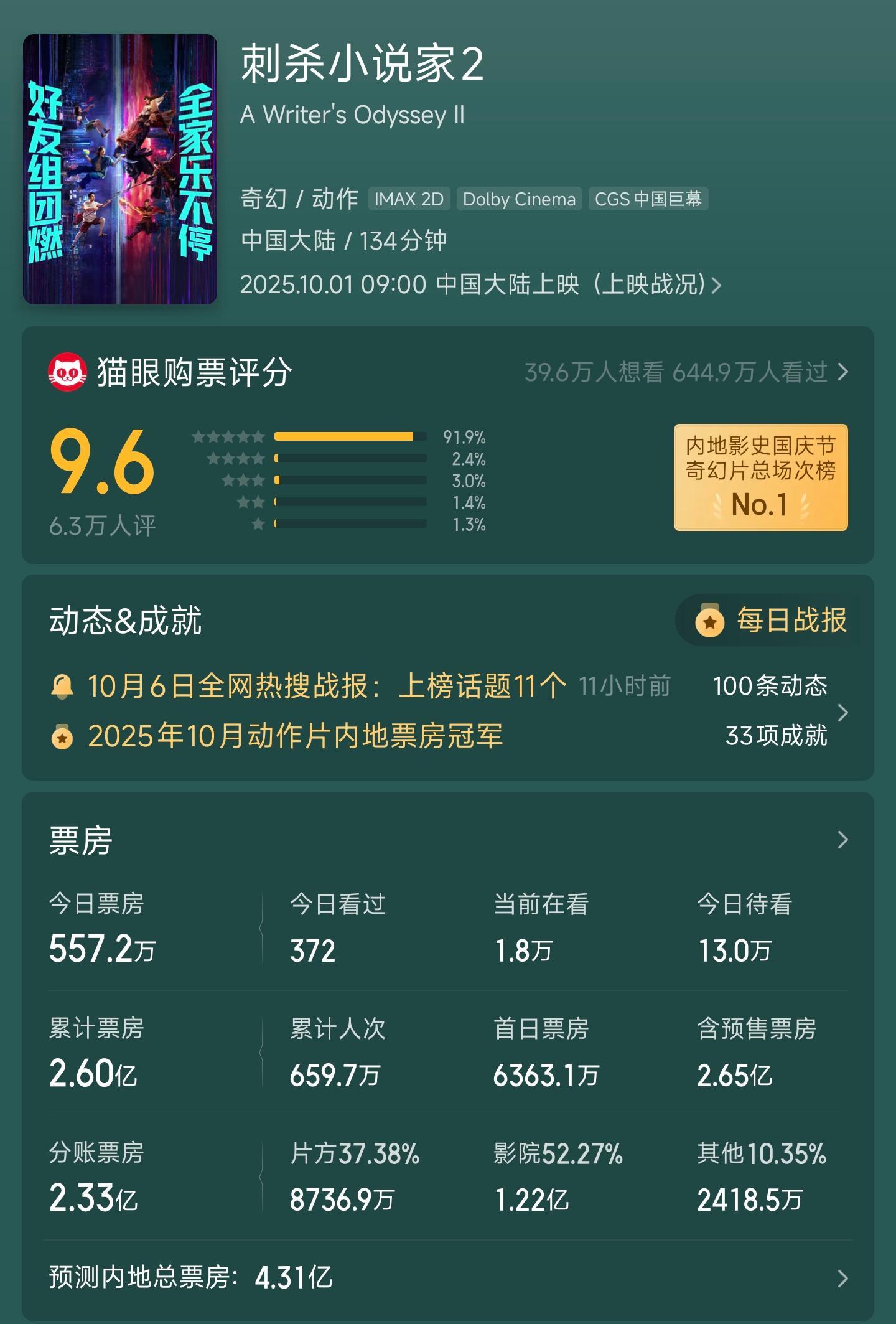Screen dimensions: 896x1324
Task: Open the 预测内地总票房 forecast row
Action: point(448,1277)
